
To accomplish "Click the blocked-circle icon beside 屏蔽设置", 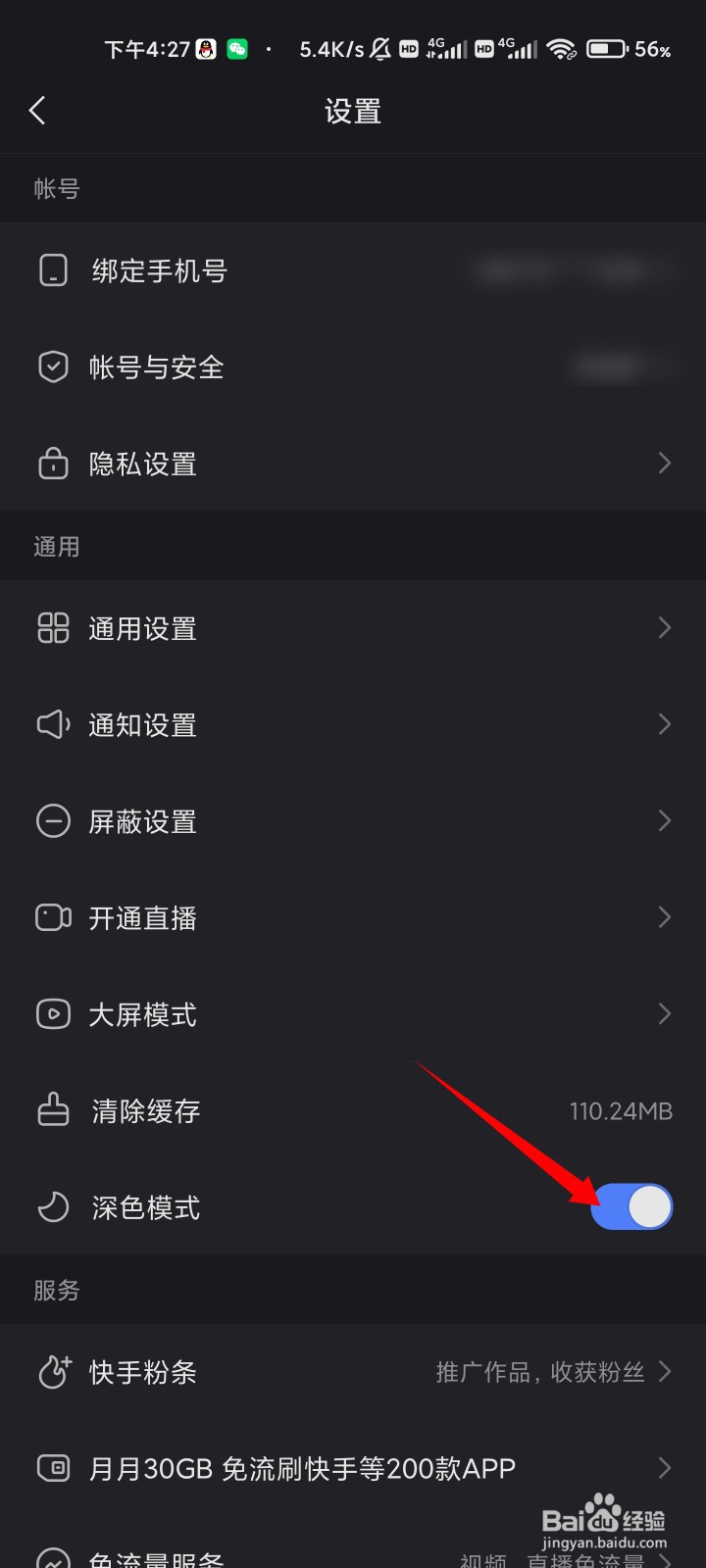I will click(x=54, y=821).
